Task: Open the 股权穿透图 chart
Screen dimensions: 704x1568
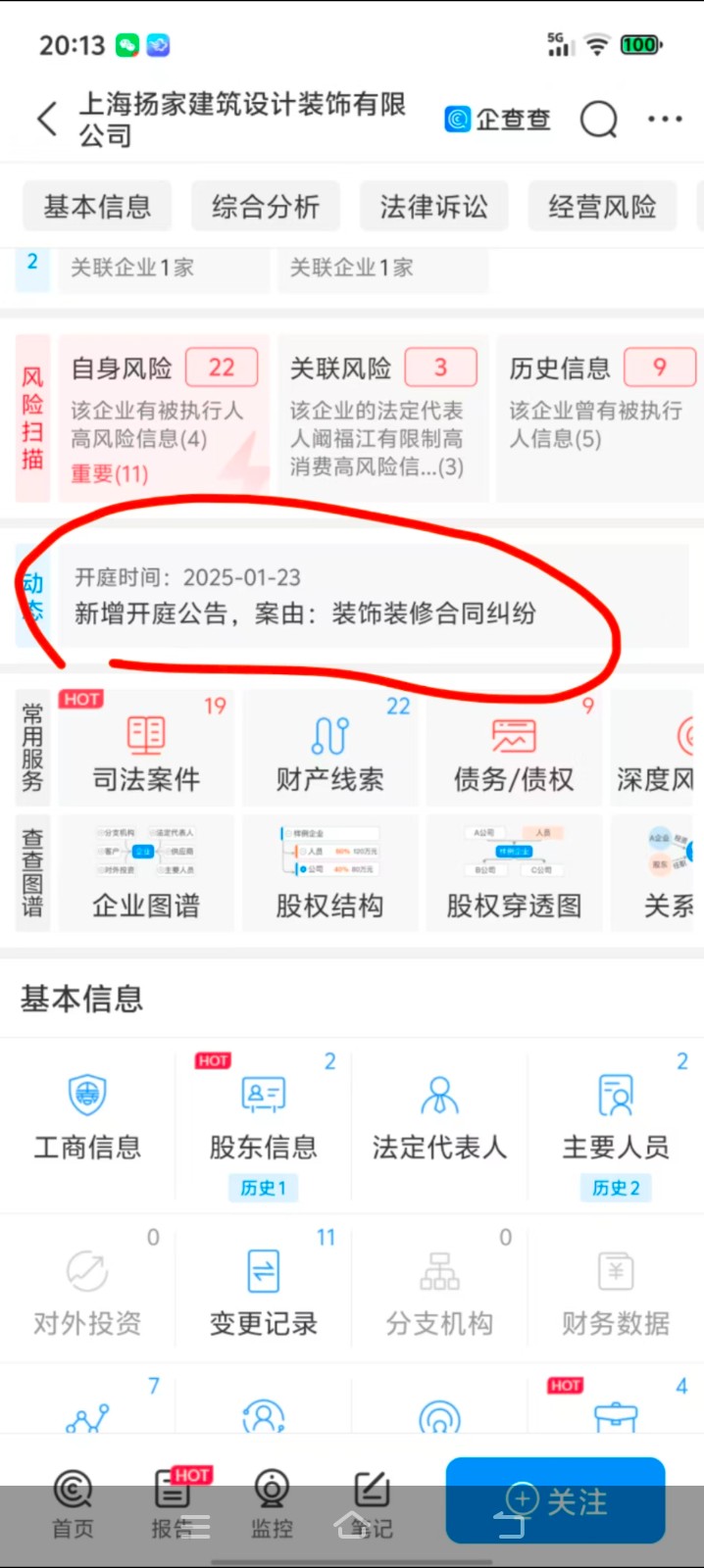Action: [x=513, y=872]
